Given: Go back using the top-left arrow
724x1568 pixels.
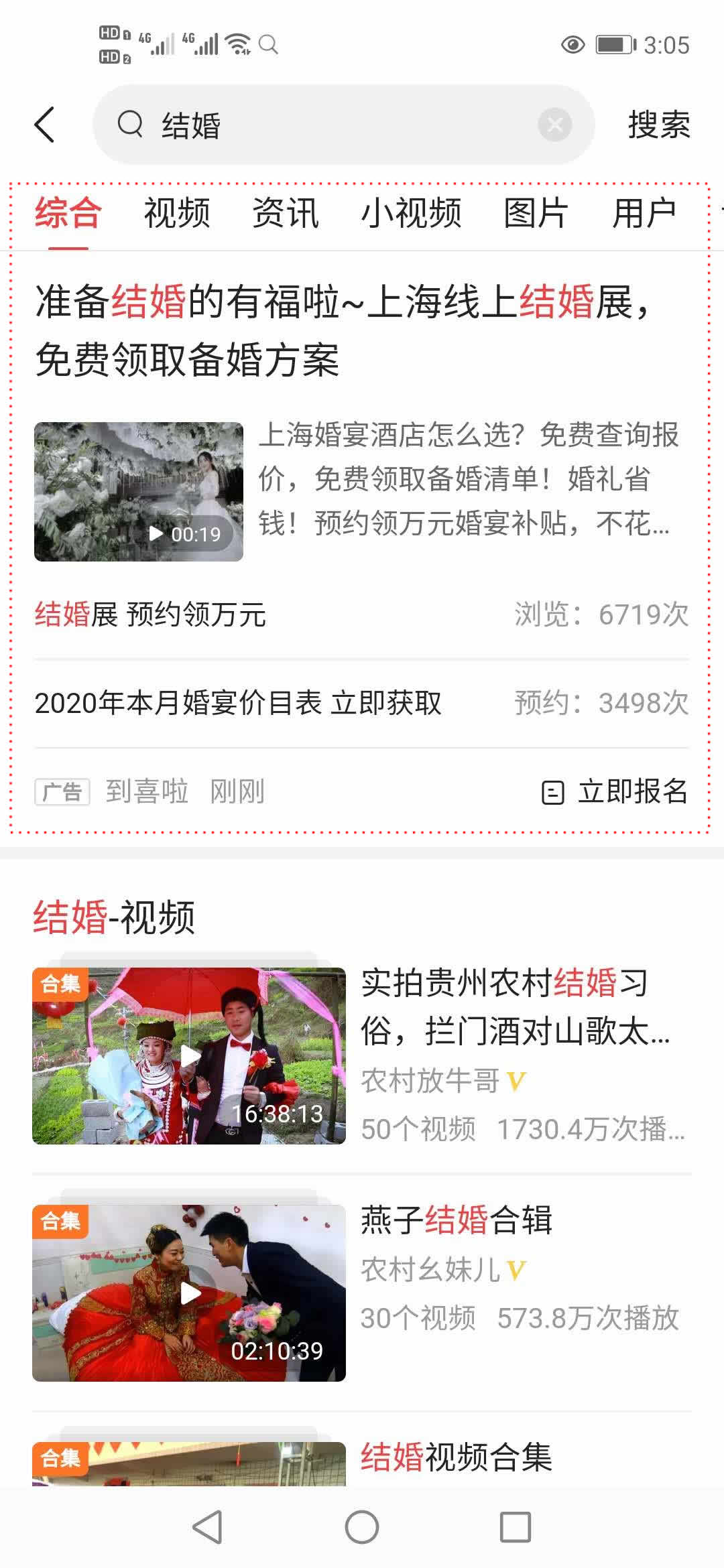Looking at the screenshot, I should point(44,125).
